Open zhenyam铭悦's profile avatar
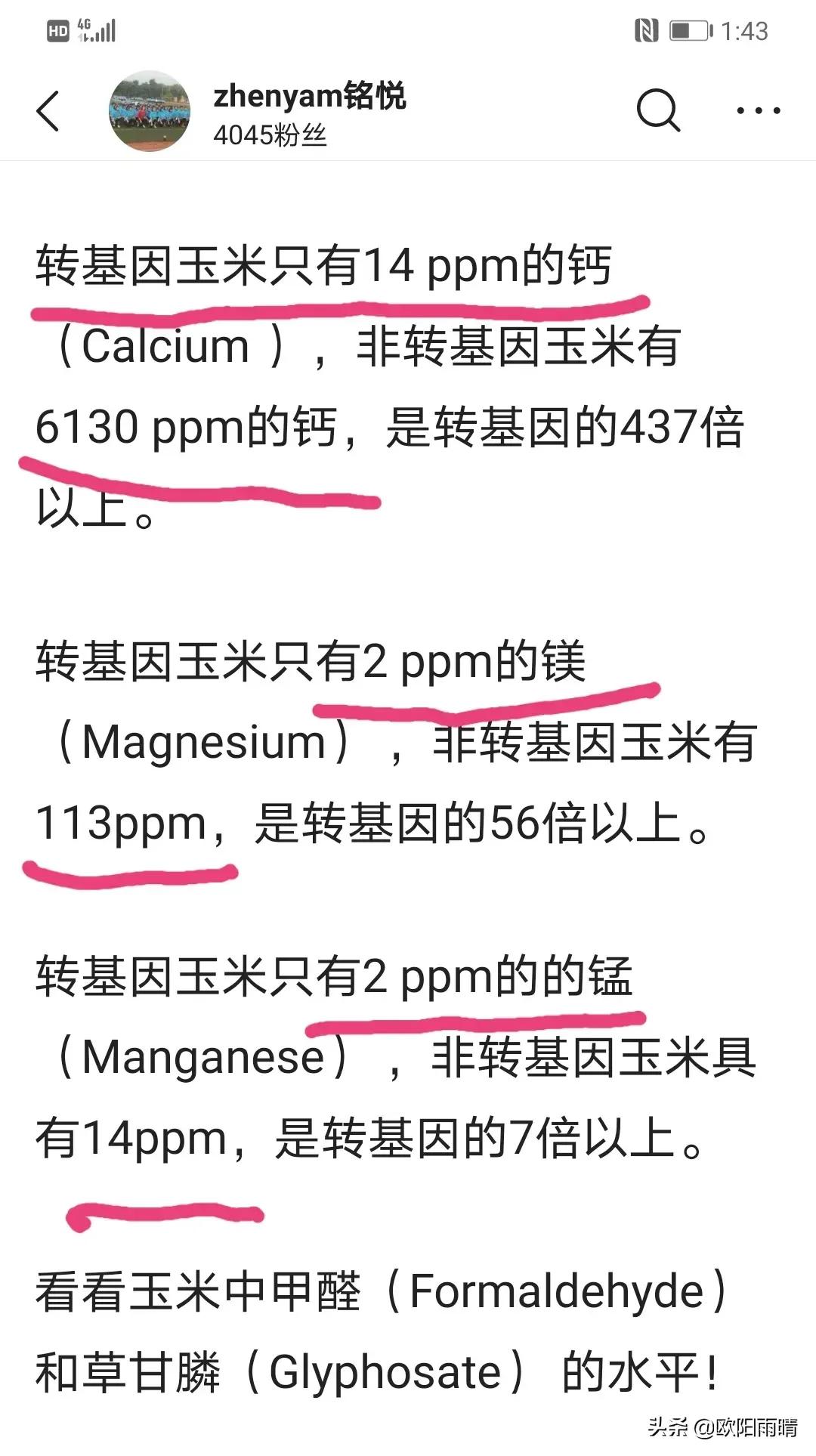The height and width of the screenshot is (1456, 816). click(149, 110)
